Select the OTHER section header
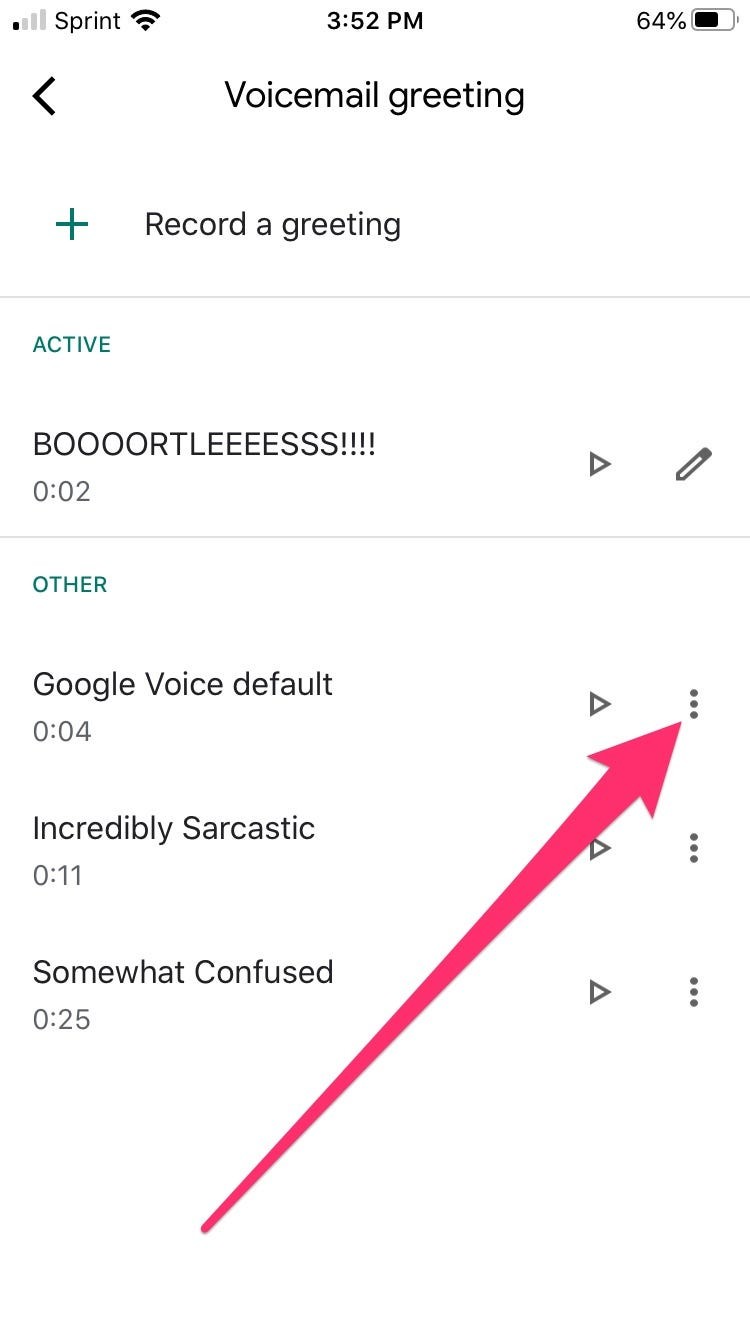This screenshot has width=750, height=1334. point(69,584)
